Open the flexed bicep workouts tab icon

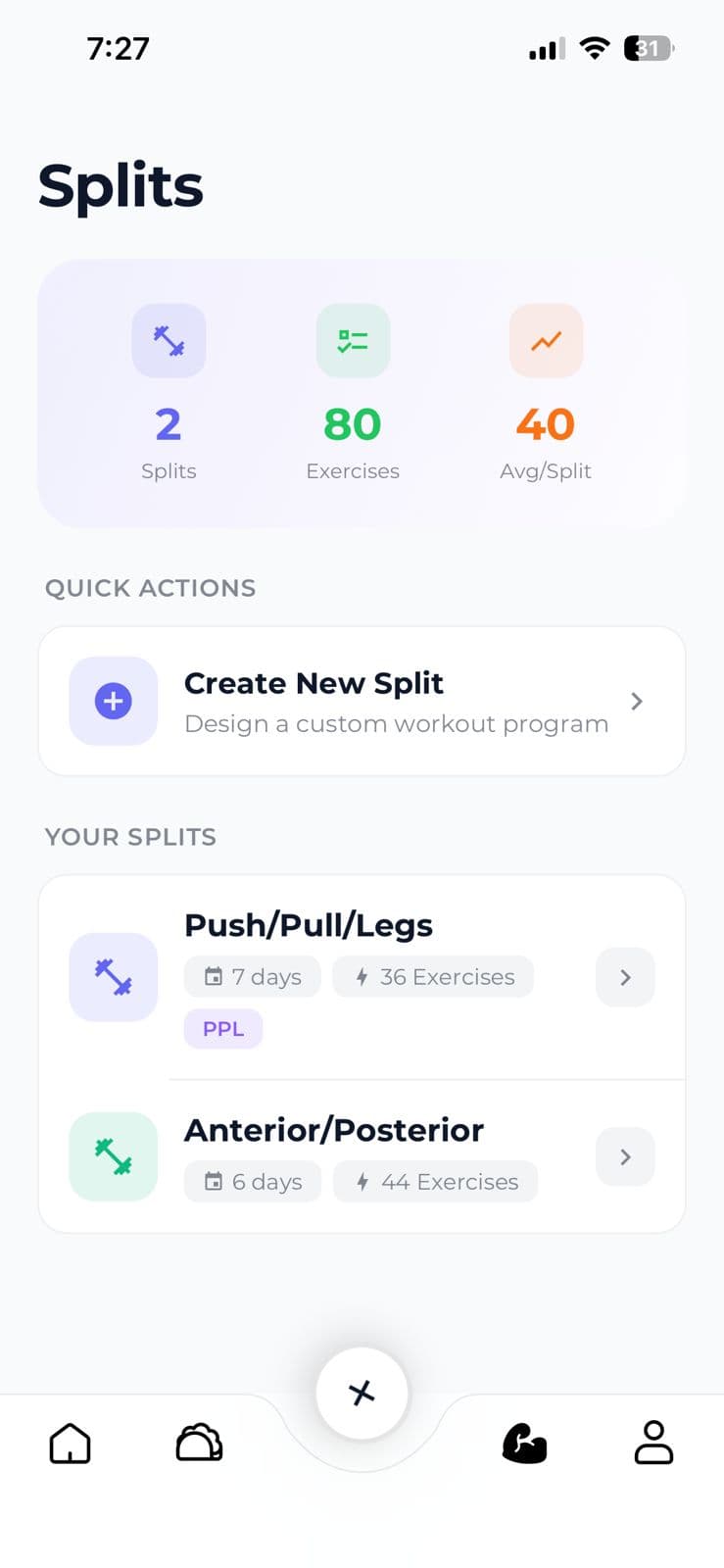pyautogui.click(x=526, y=1444)
